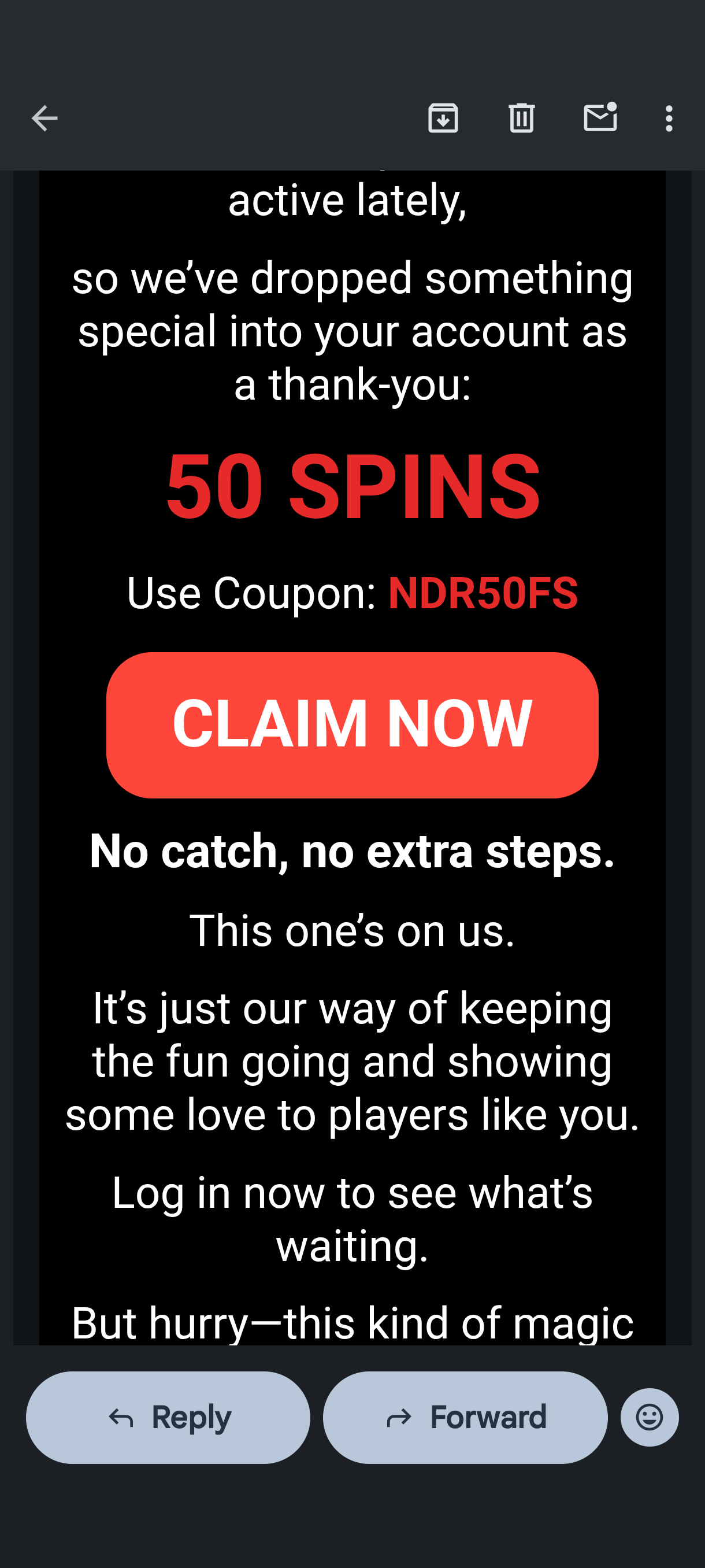Viewport: 705px width, 1568px height.
Task: Tap the CLAIM NOW button
Action: [x=352, y=725]
